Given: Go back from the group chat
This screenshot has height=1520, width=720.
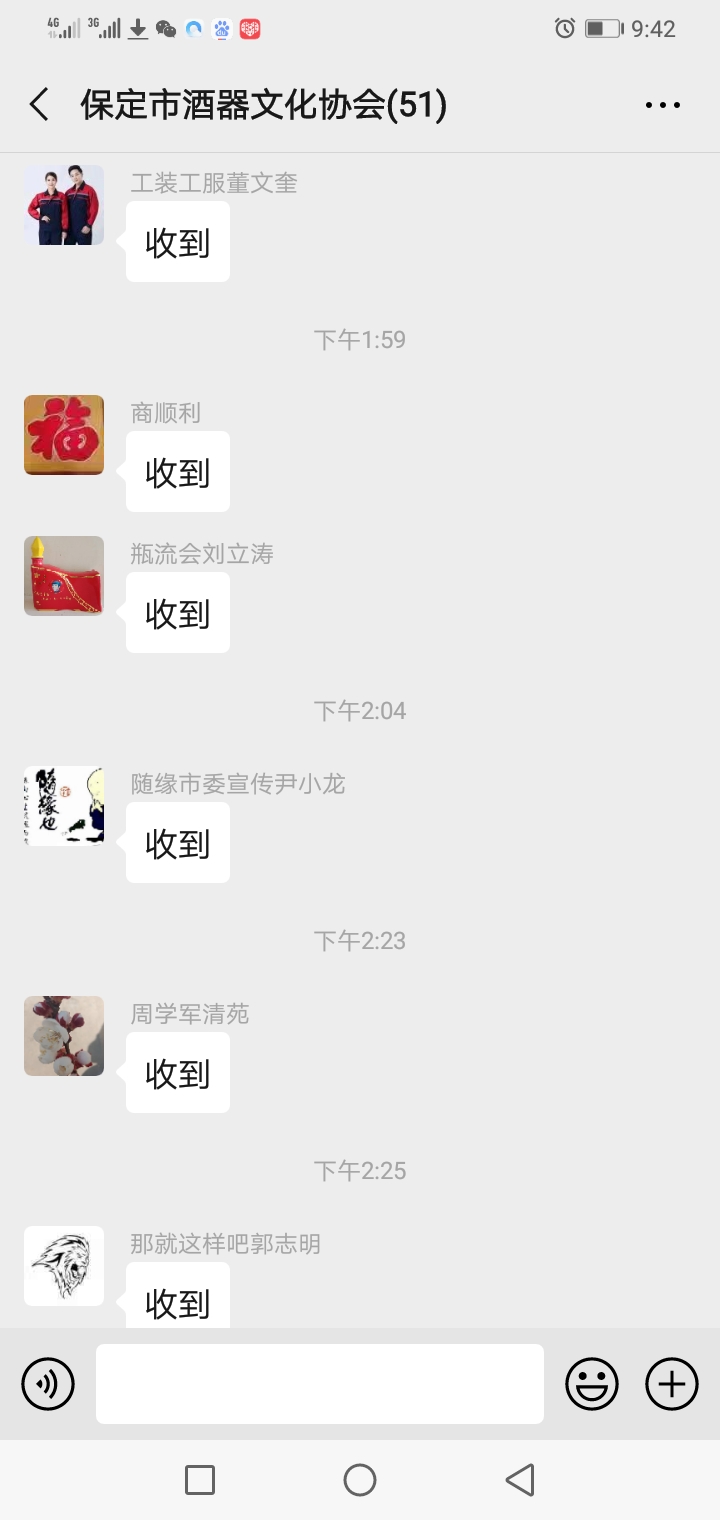Looking at the screenshot, I should tap(40, 105).
